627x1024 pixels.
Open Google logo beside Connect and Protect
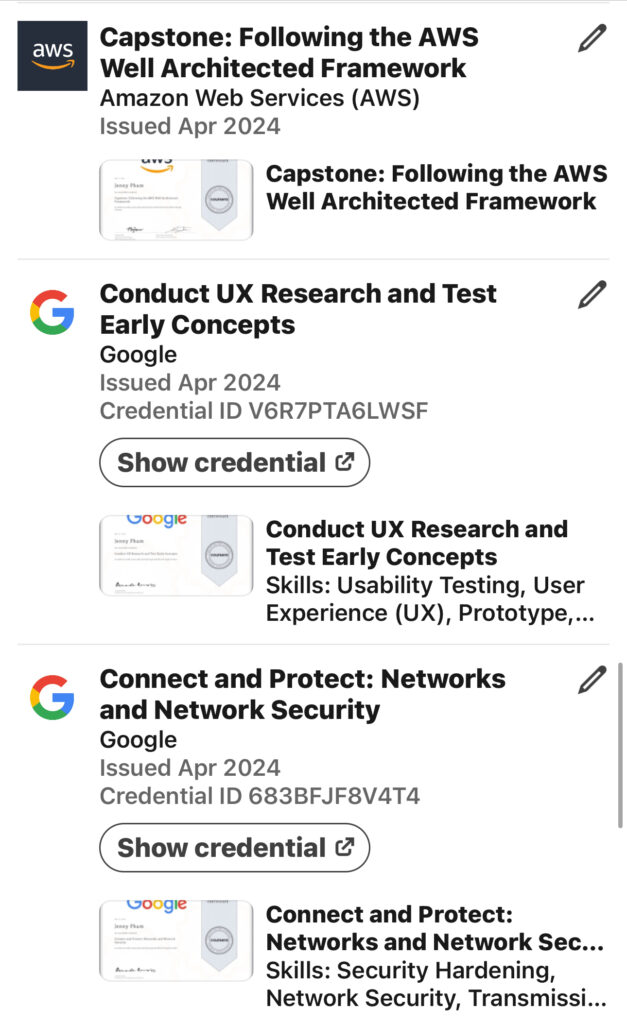(x=52, y=697)
